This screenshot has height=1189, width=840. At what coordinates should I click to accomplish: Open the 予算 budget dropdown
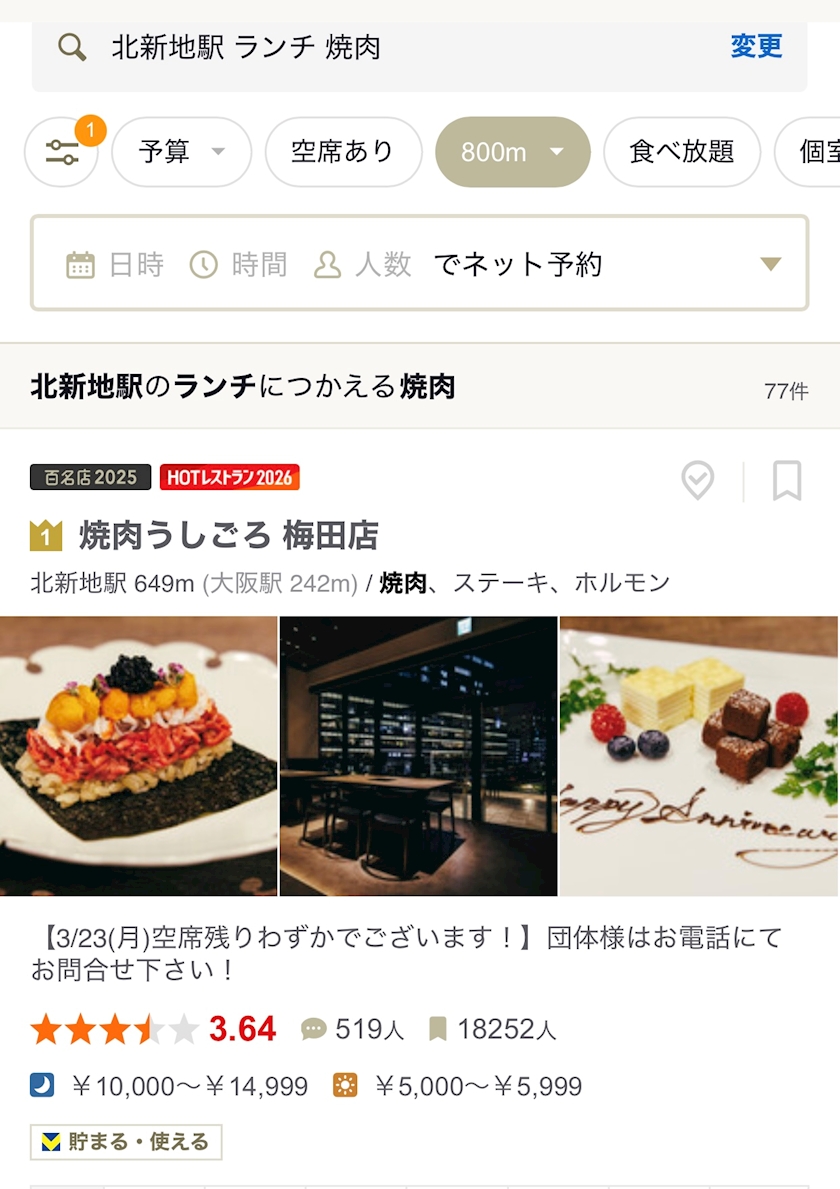(x=181, y=152)
